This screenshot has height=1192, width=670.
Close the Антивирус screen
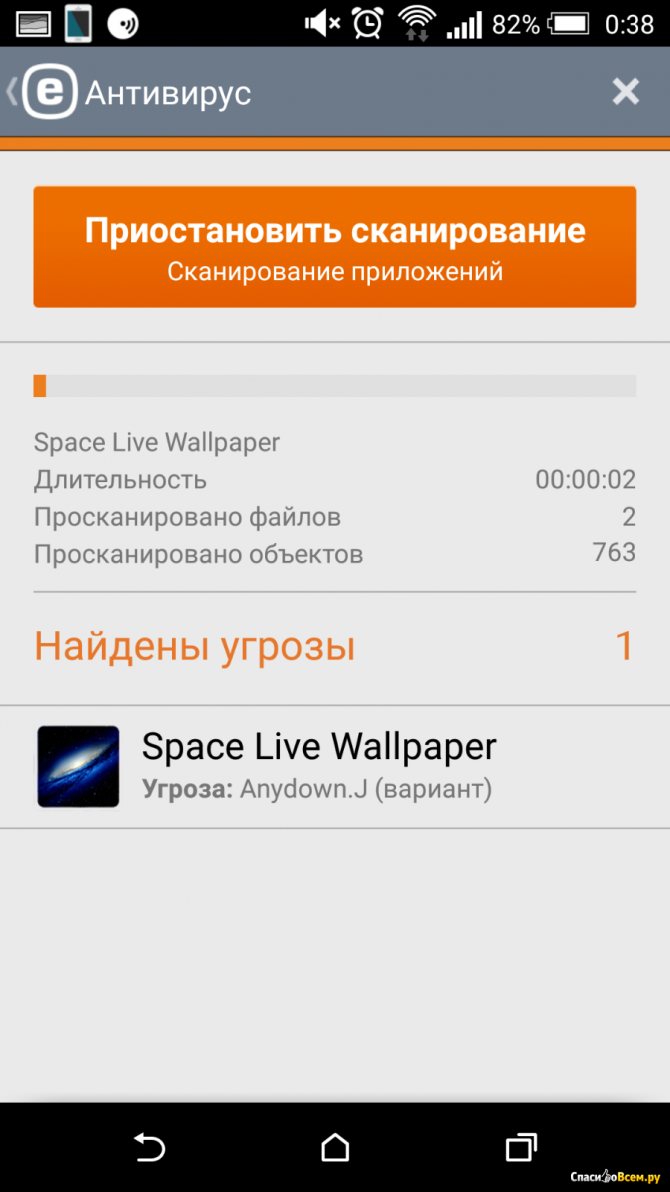pyautogui.click(x=625, y=93)
